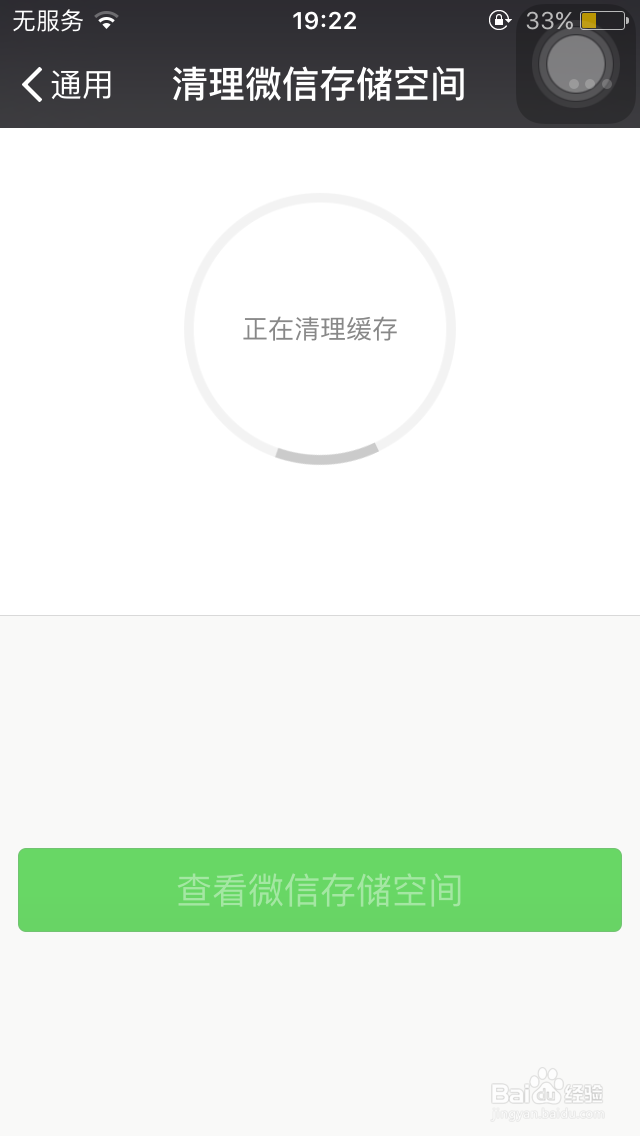Open the AssistiveTouch floating button

[575, 64]
